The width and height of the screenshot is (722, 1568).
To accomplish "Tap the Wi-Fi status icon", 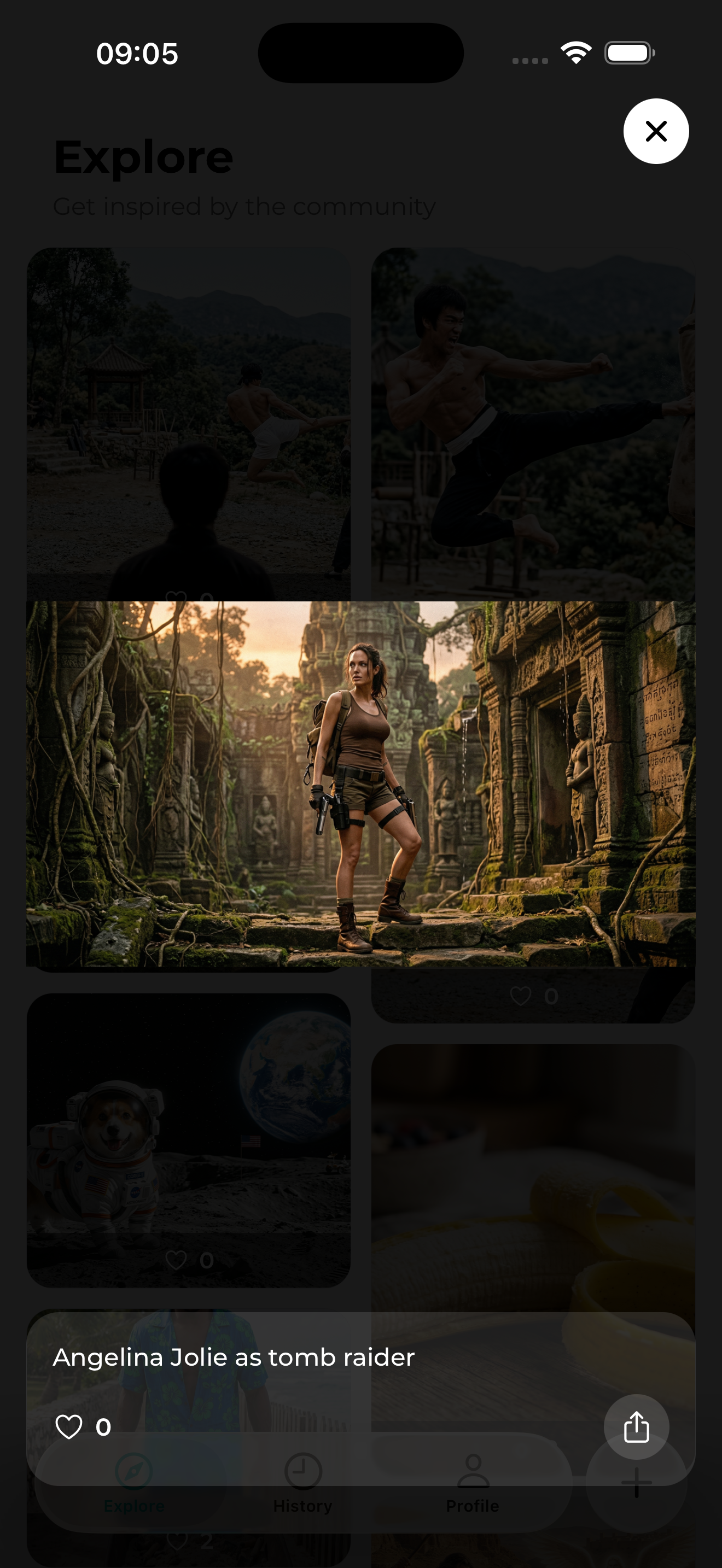I will pos(575,53).
